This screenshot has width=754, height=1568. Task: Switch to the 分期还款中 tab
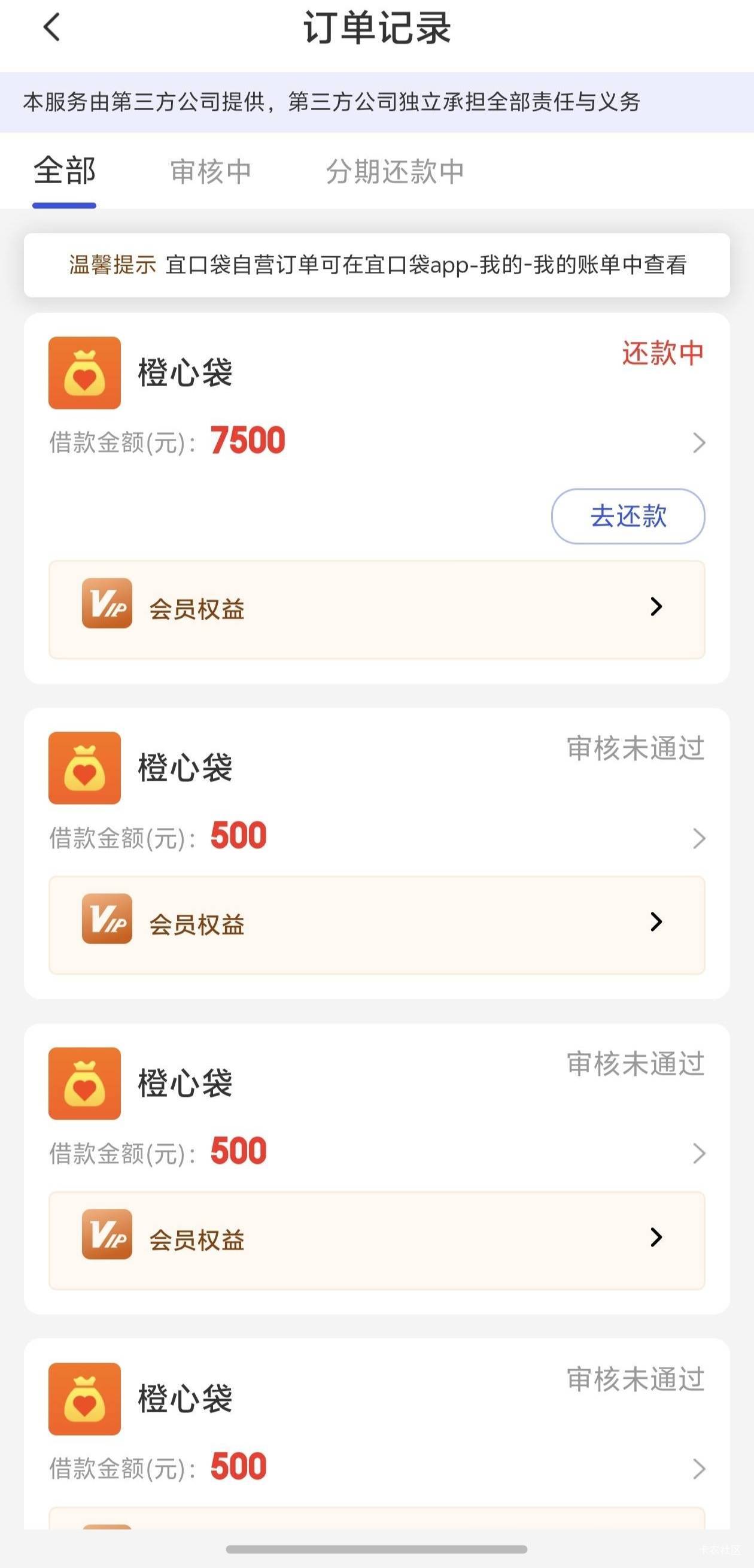click(x=395, y=172)
